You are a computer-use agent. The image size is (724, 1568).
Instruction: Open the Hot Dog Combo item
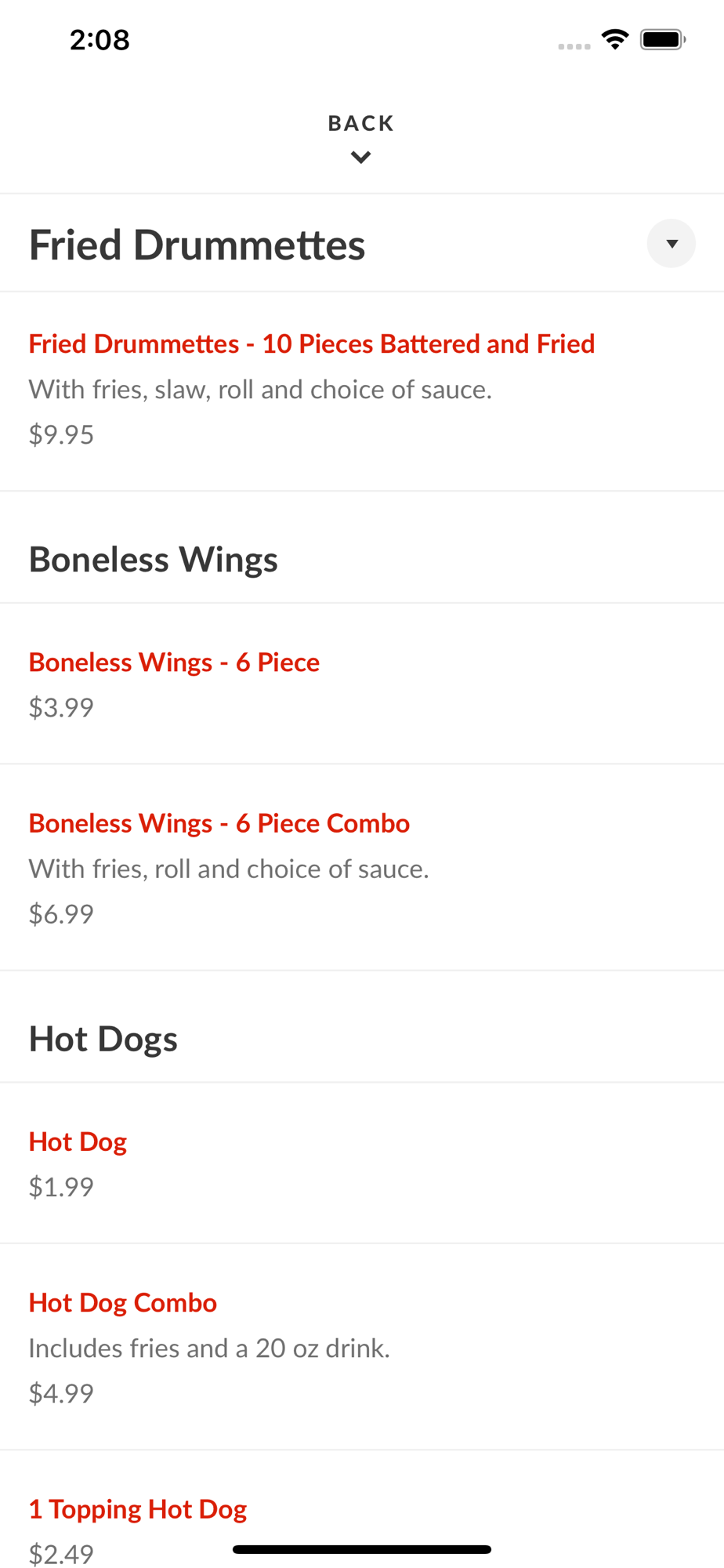[123, 1303]
